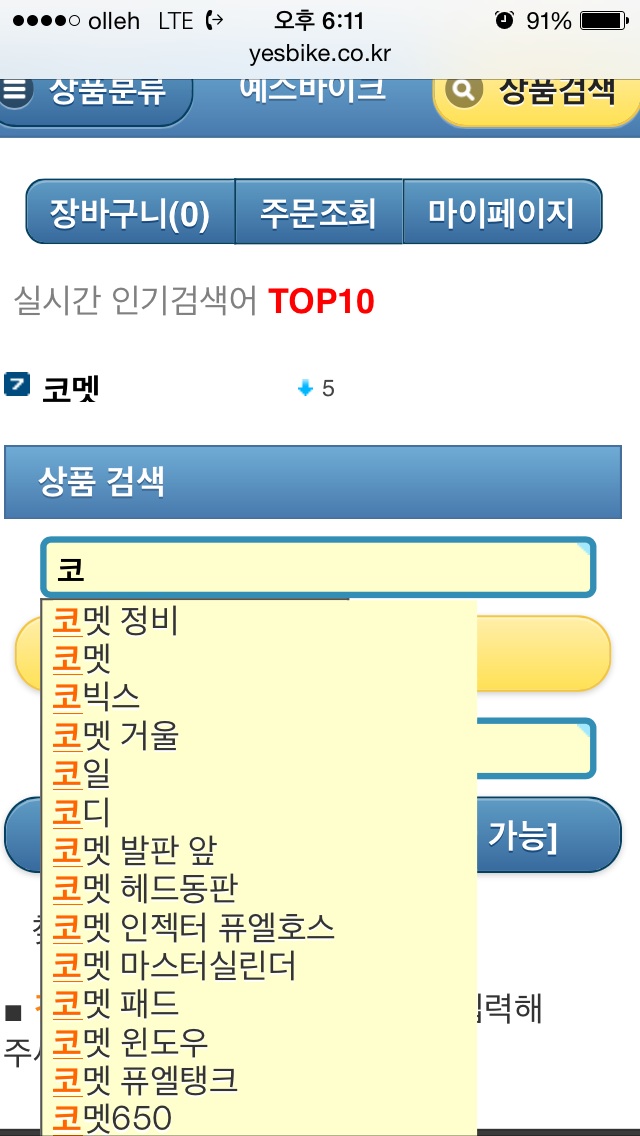Image resolution: width=640 pixels, height=1136 pixels.
Task: Pick suggestion 코멧 헤드동판
Action: click(145, 888)
